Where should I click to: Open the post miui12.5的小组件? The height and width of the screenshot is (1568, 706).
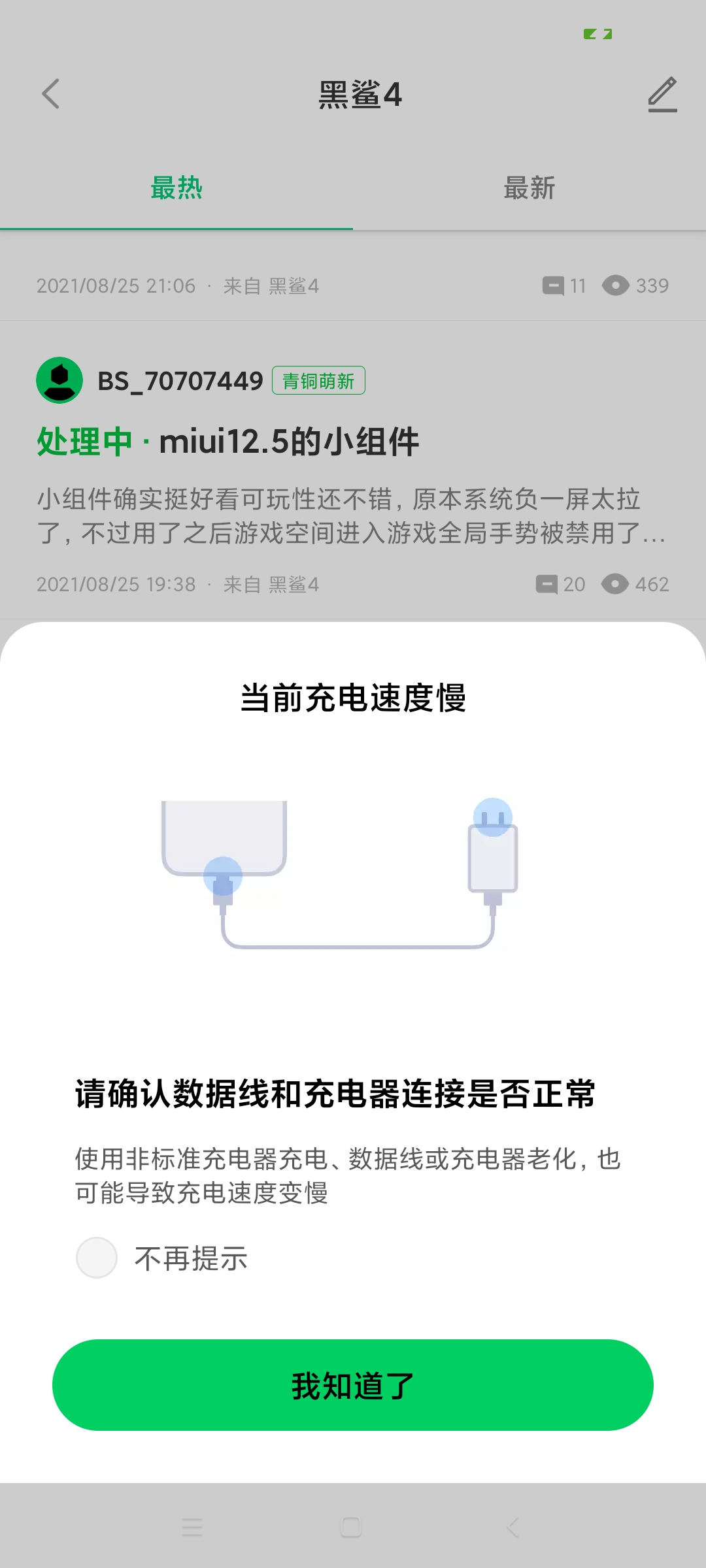tap(289, 442)
